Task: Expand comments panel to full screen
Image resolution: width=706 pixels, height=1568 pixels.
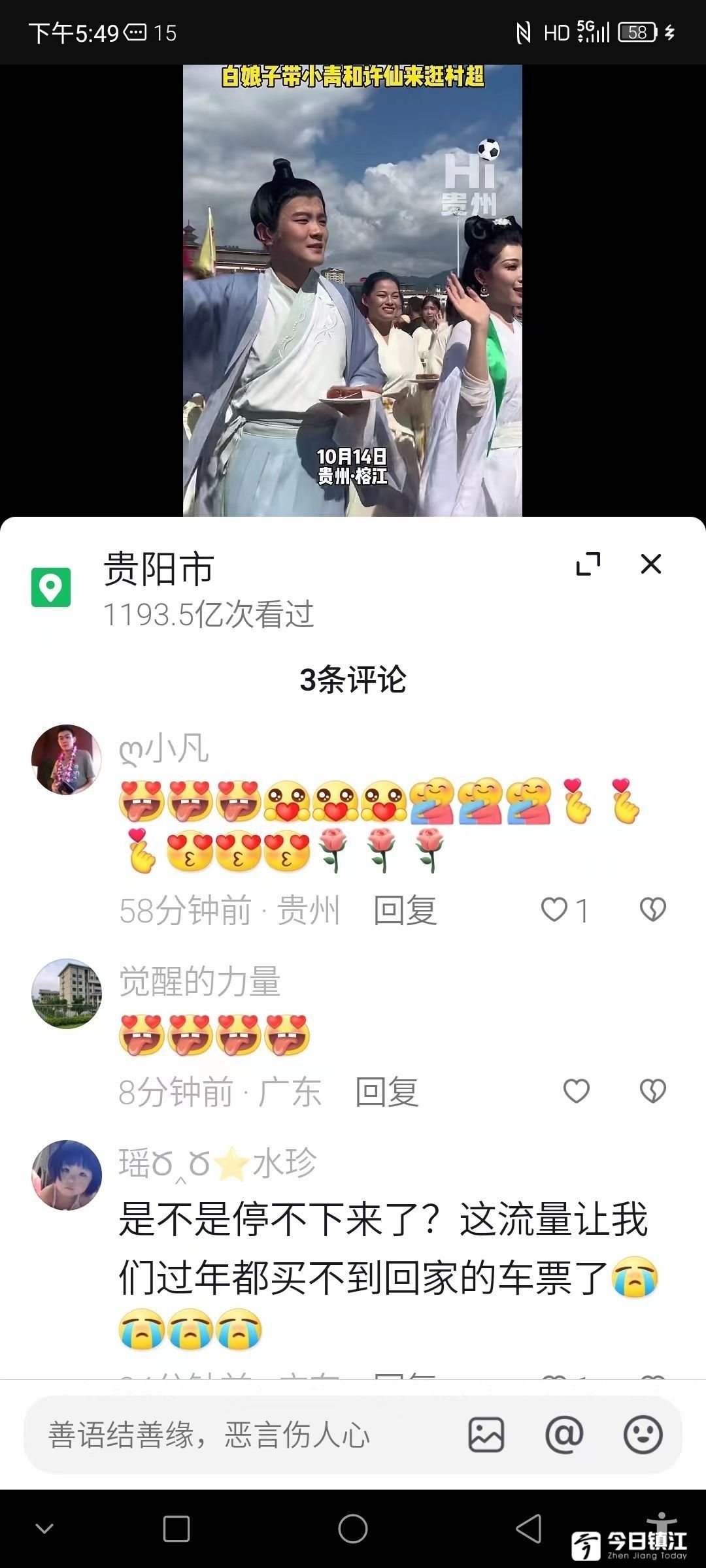Action: (588, 564)
